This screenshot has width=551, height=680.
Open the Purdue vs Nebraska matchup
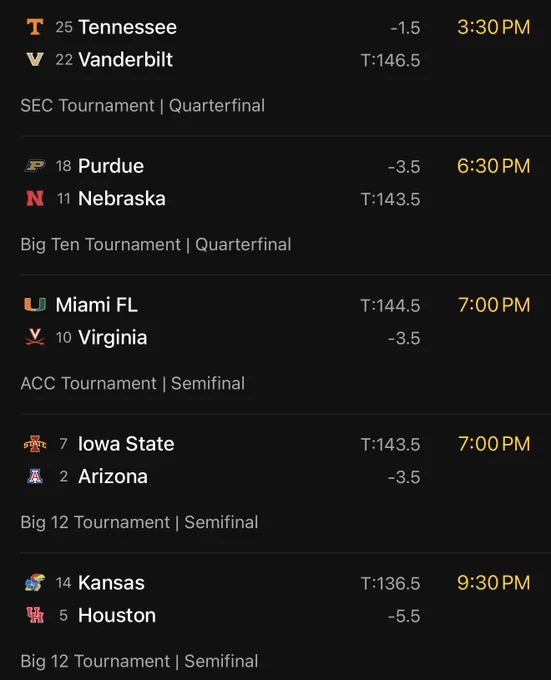(x=275, y=206)
